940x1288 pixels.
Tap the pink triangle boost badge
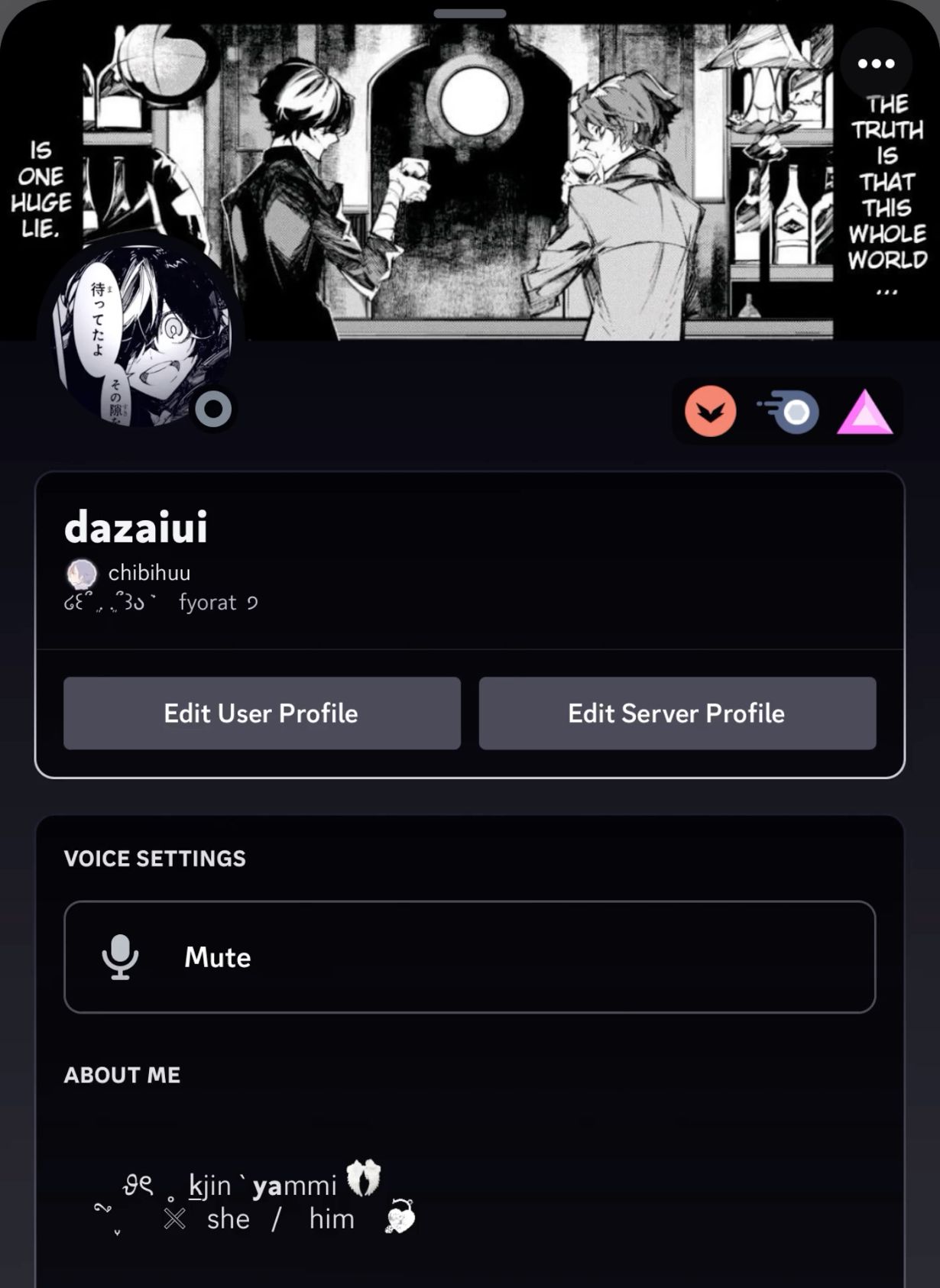864,413
